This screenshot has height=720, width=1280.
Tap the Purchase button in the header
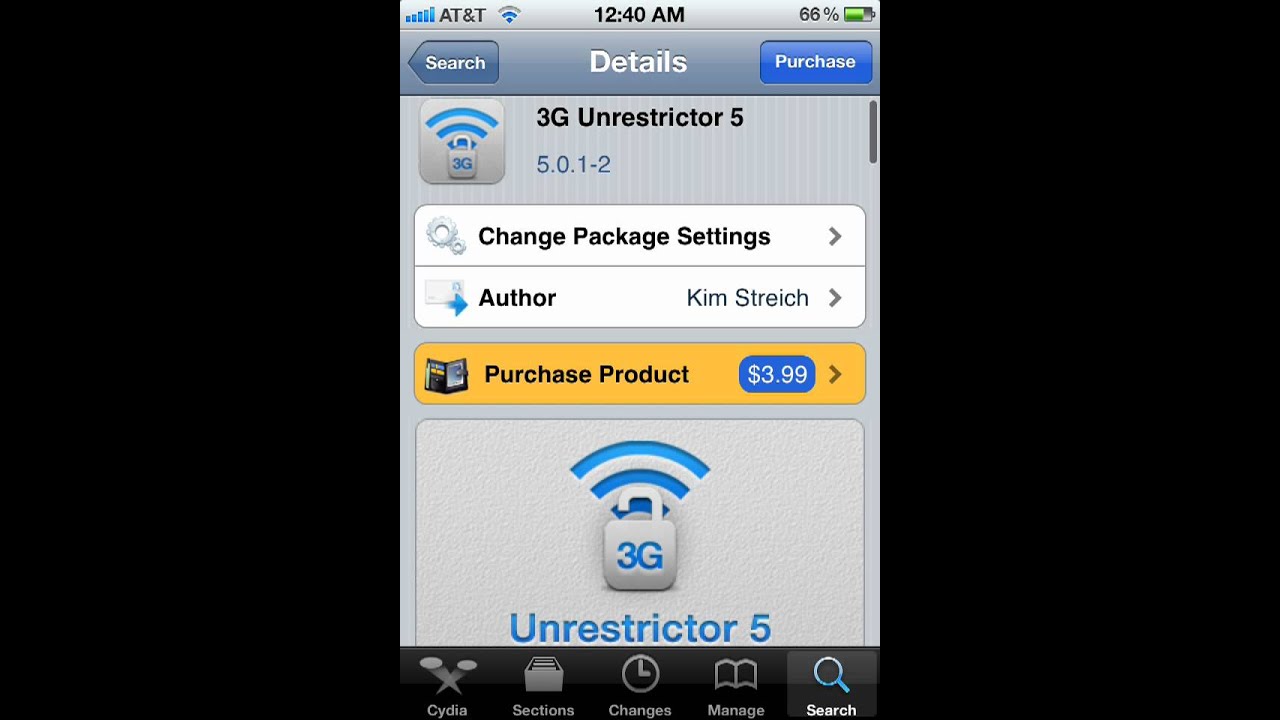[815, 62]
